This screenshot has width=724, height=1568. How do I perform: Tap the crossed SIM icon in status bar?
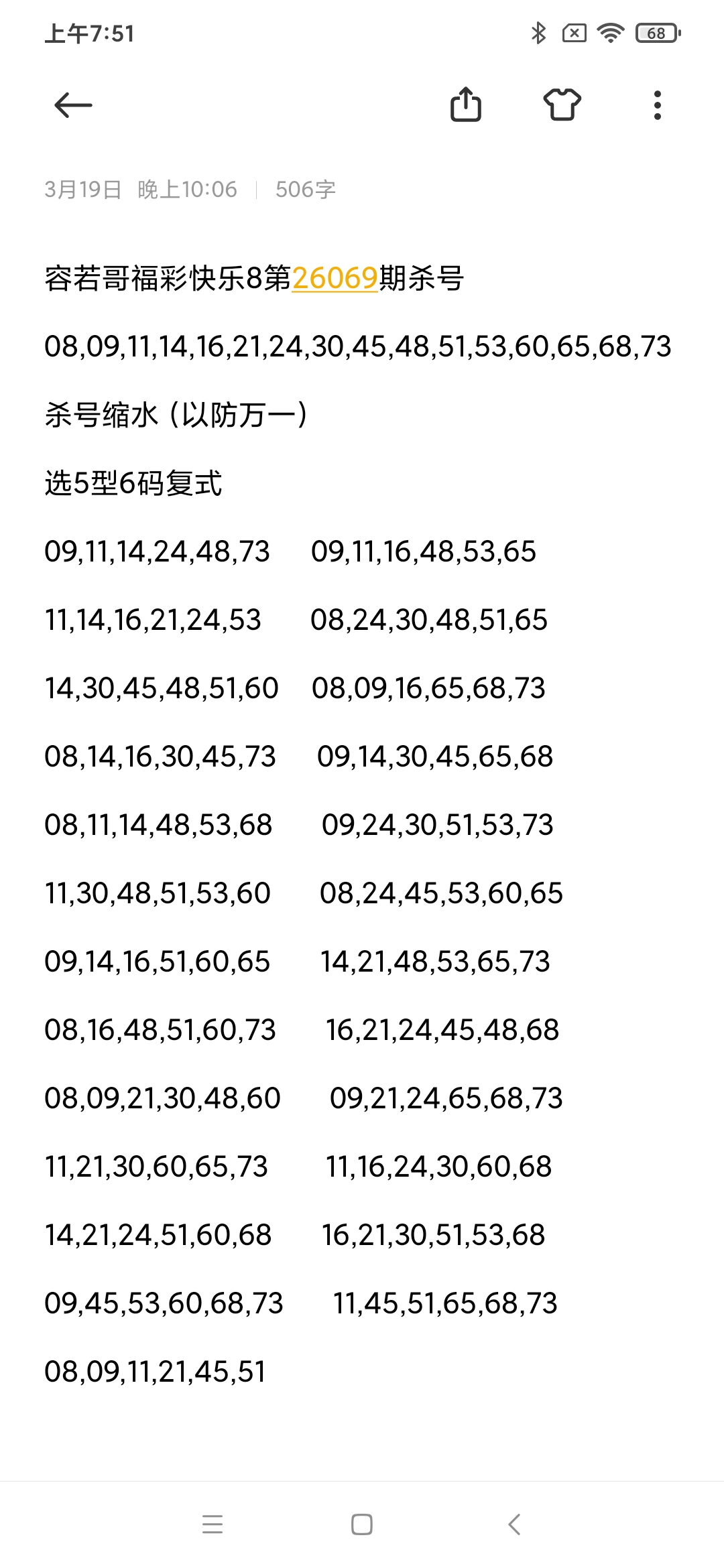click(x=574, y=32)
